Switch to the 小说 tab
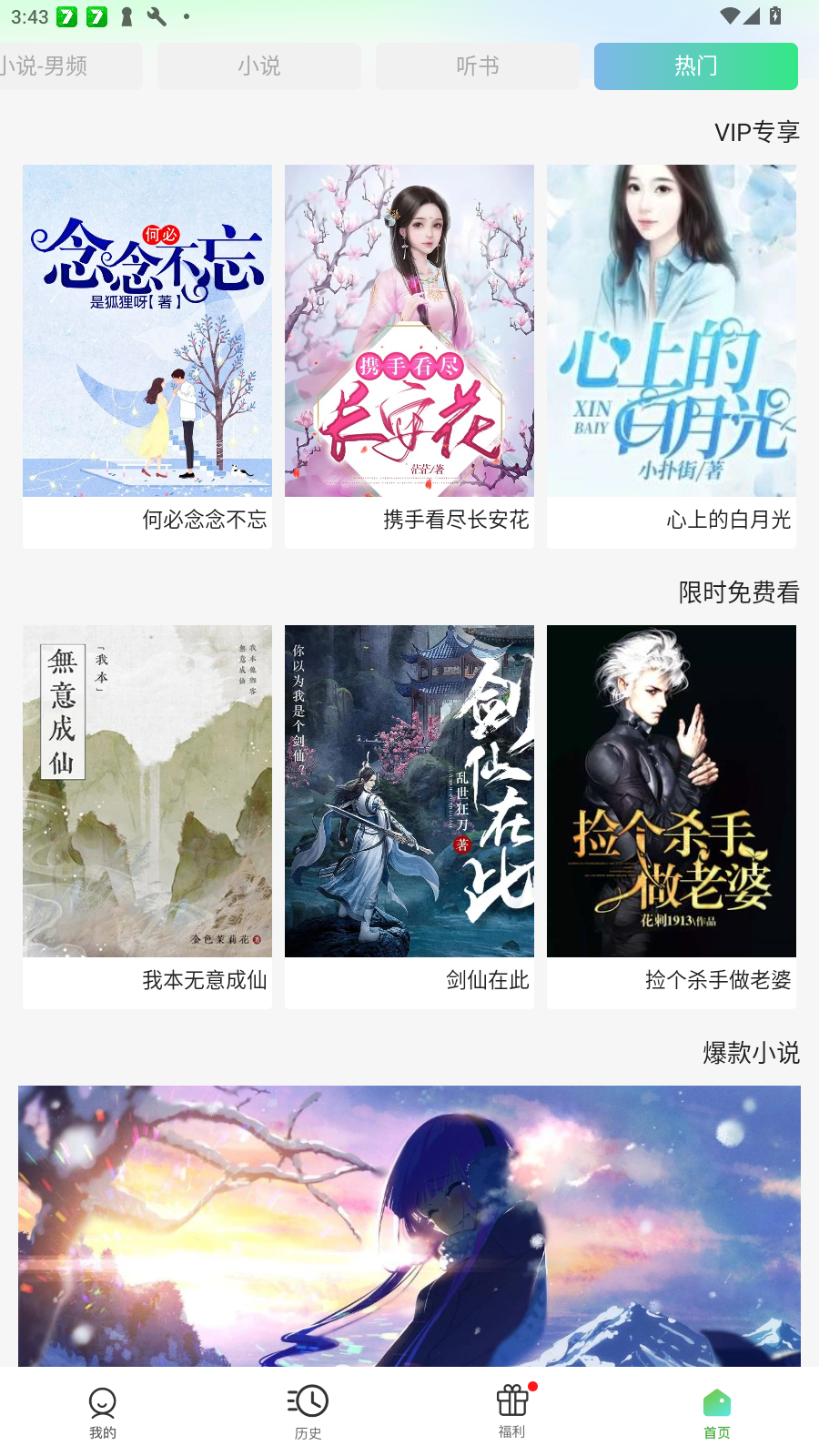 tap(258, 66)
